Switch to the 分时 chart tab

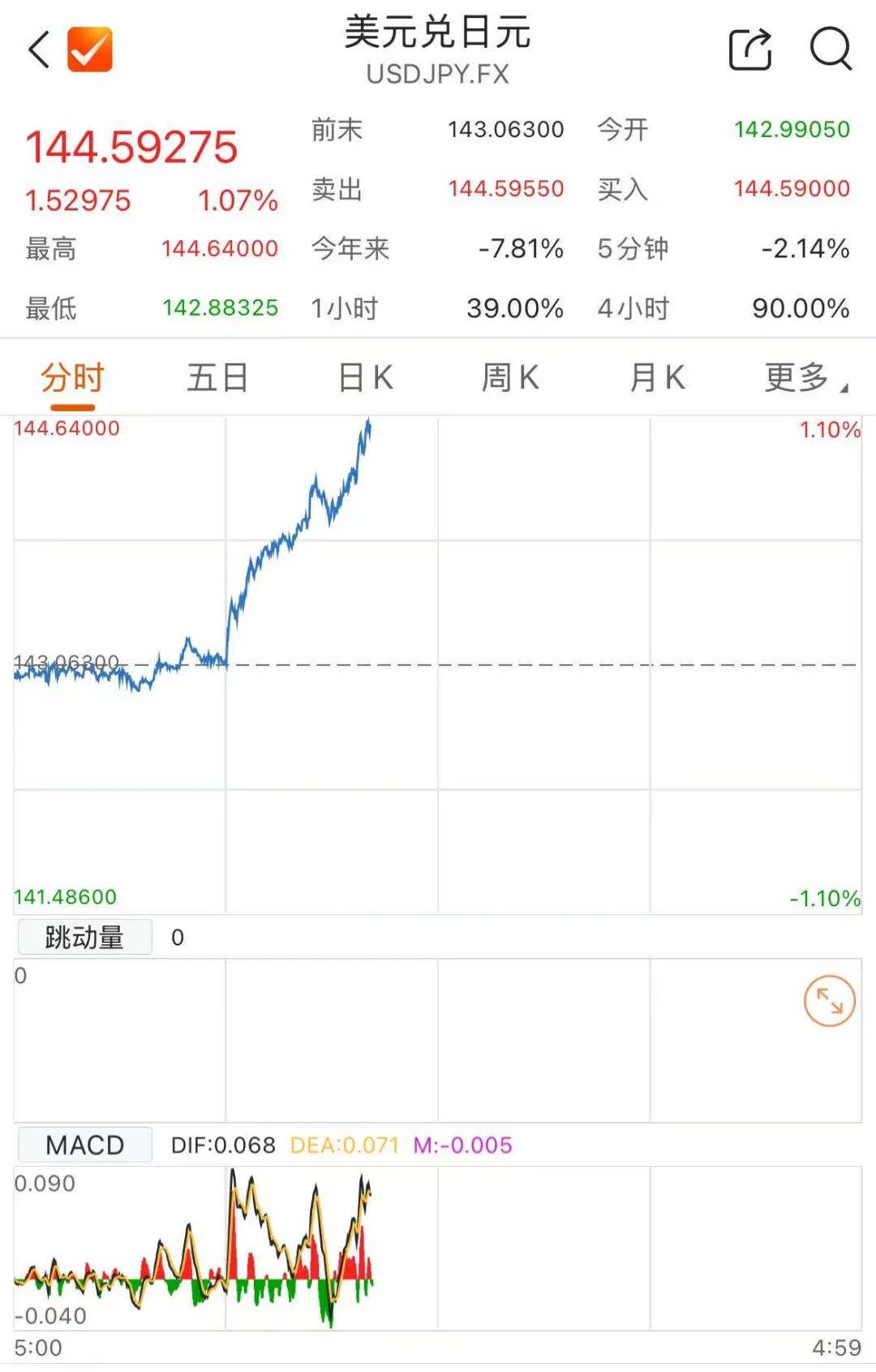pos(73,378)
